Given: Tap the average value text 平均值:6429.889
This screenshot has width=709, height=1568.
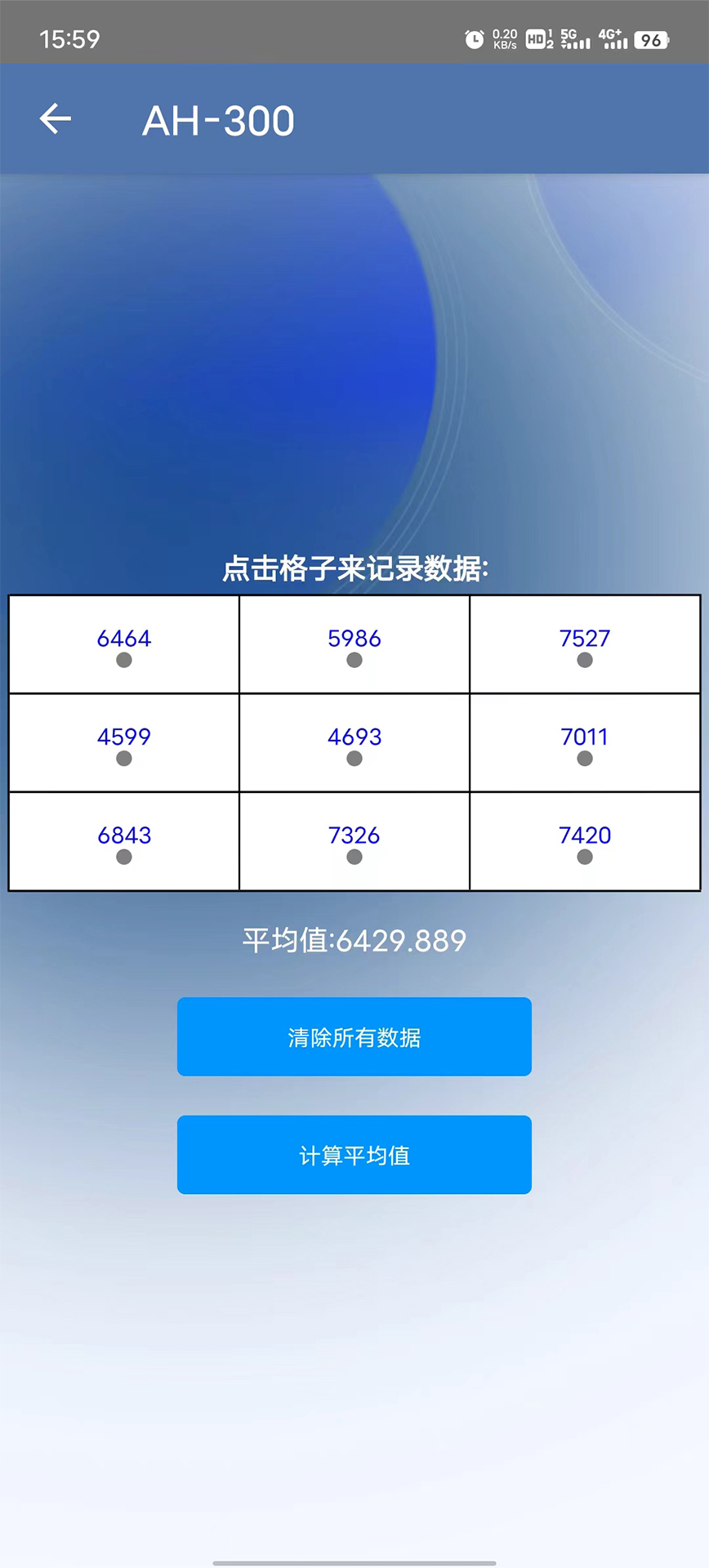Looking at the screenshot, I should (x=354, y=941).
